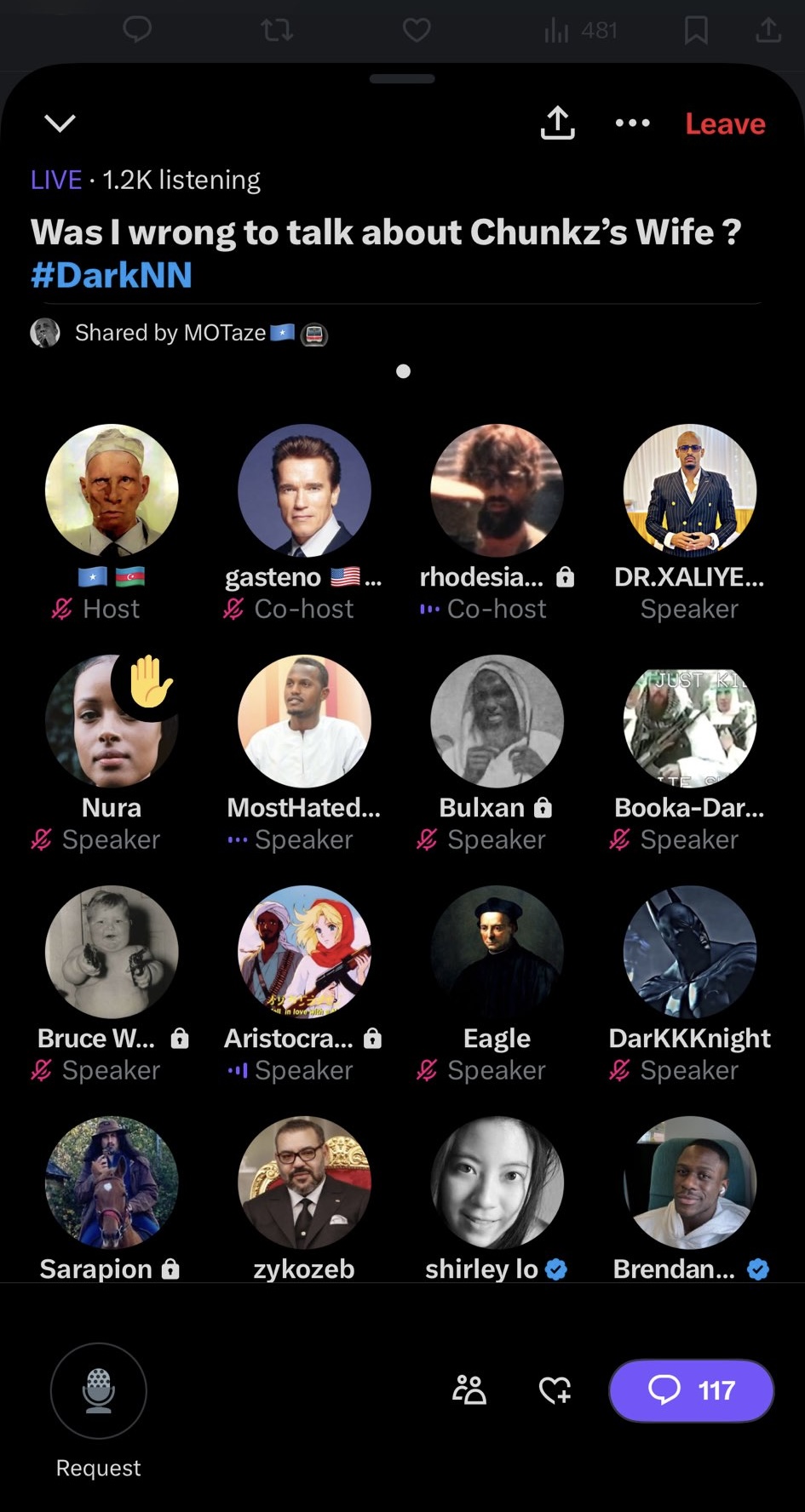Share this Space

point(557,123)
